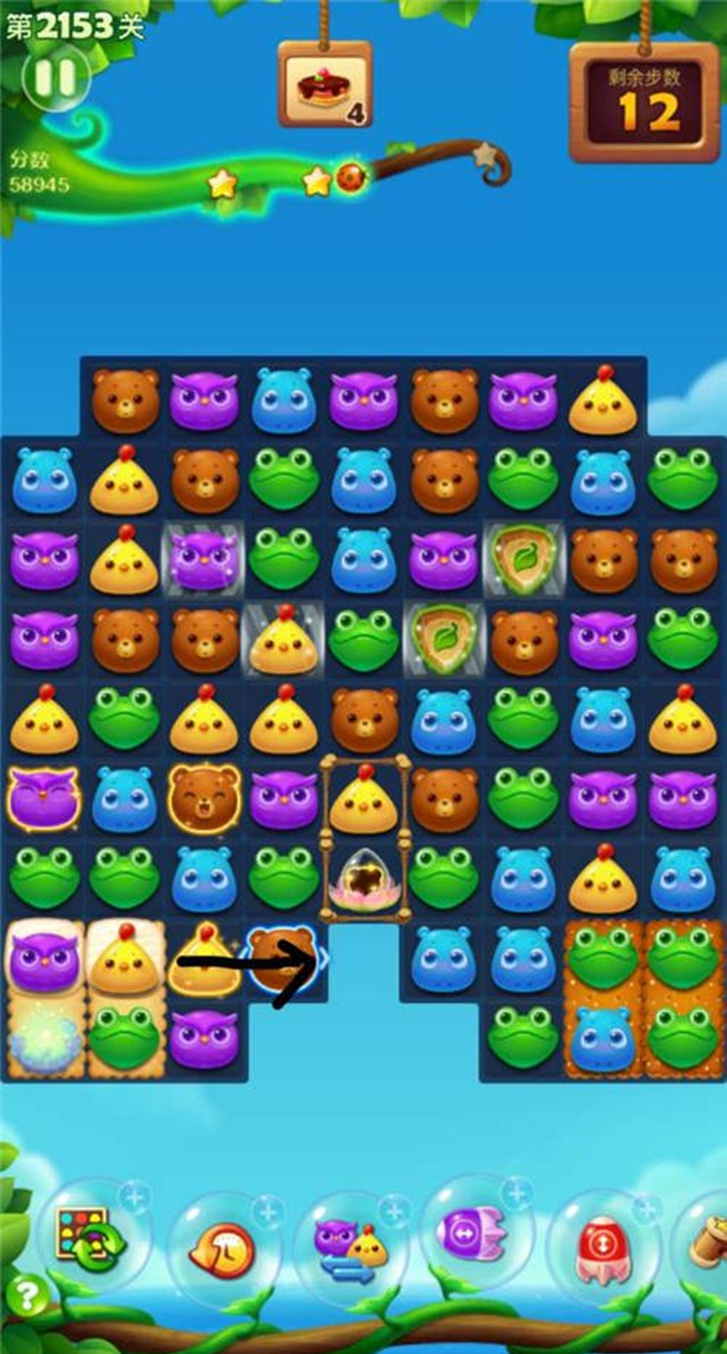Viewport: 727px width, 1354px height.
Task: Use the red vertical rocket booster
Action: tap(601, 1246)
